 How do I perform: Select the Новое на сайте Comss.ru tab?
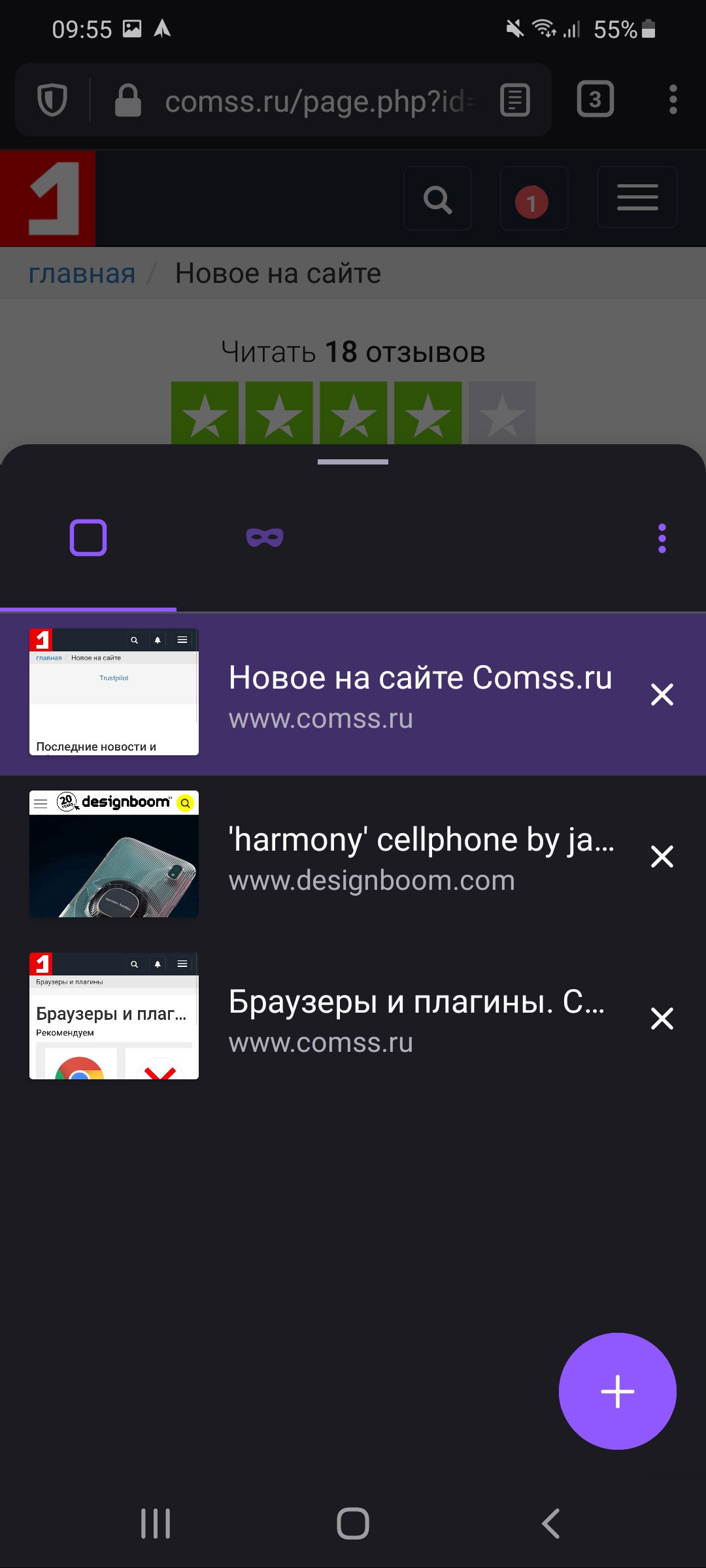pyautogui.click(x=418, y=694)
